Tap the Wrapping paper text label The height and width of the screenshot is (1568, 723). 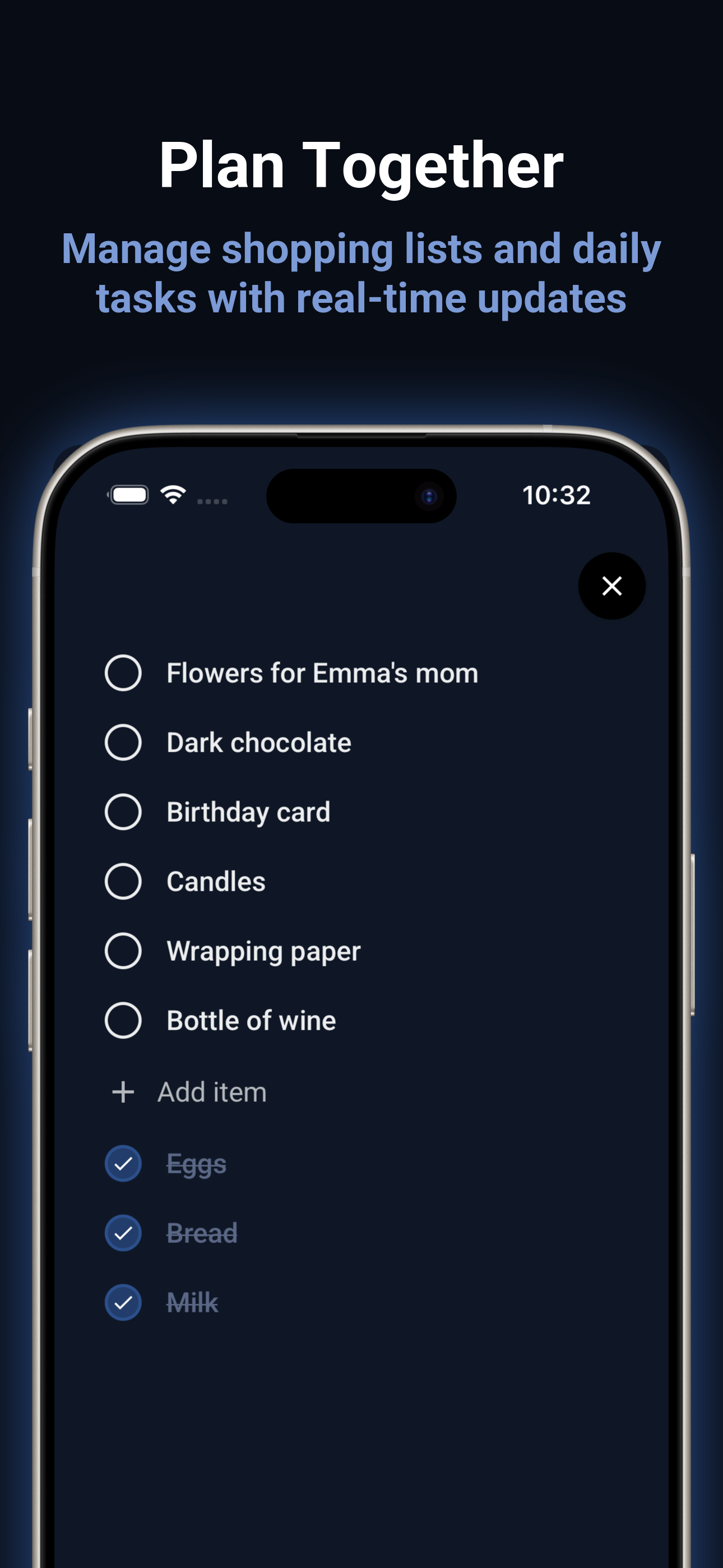[263, 950]
